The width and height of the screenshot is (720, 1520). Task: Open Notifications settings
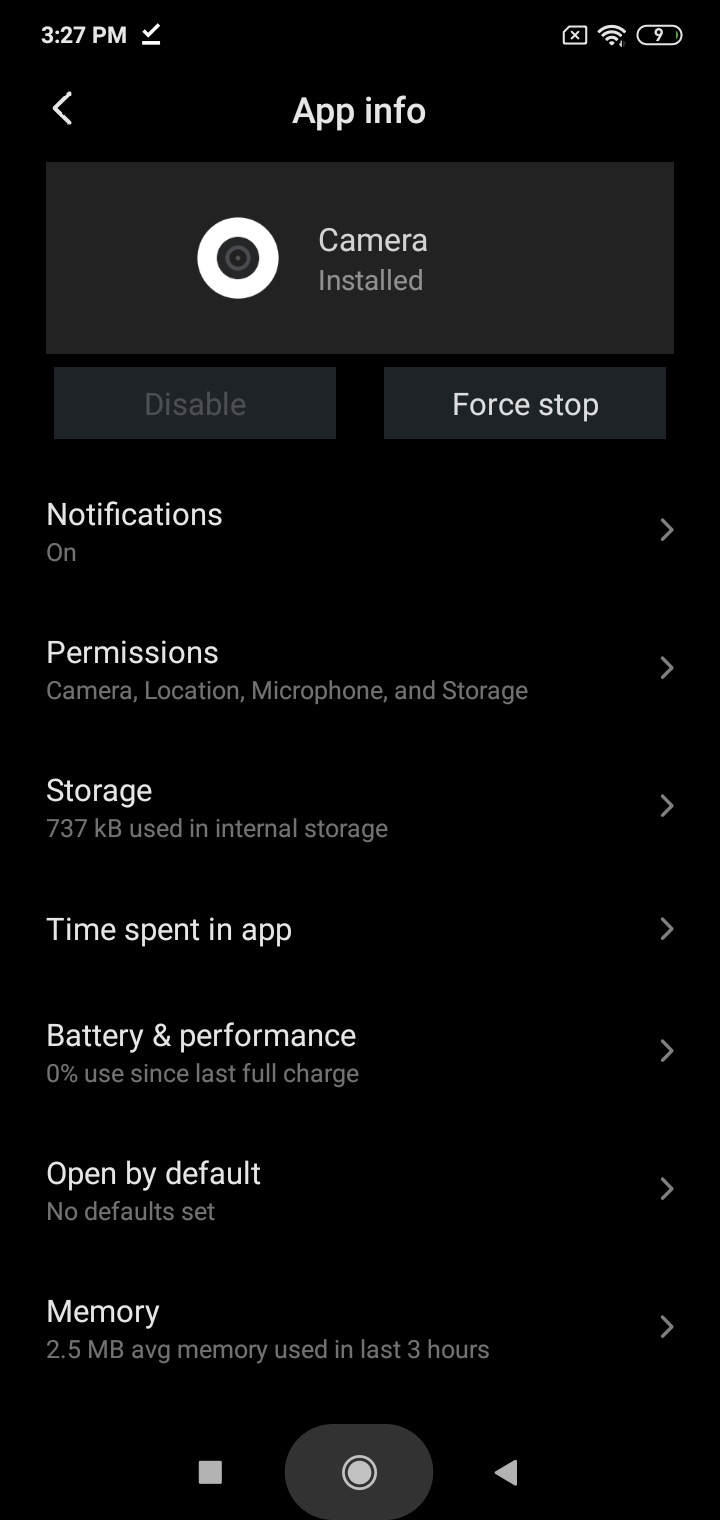coord(360,530)
